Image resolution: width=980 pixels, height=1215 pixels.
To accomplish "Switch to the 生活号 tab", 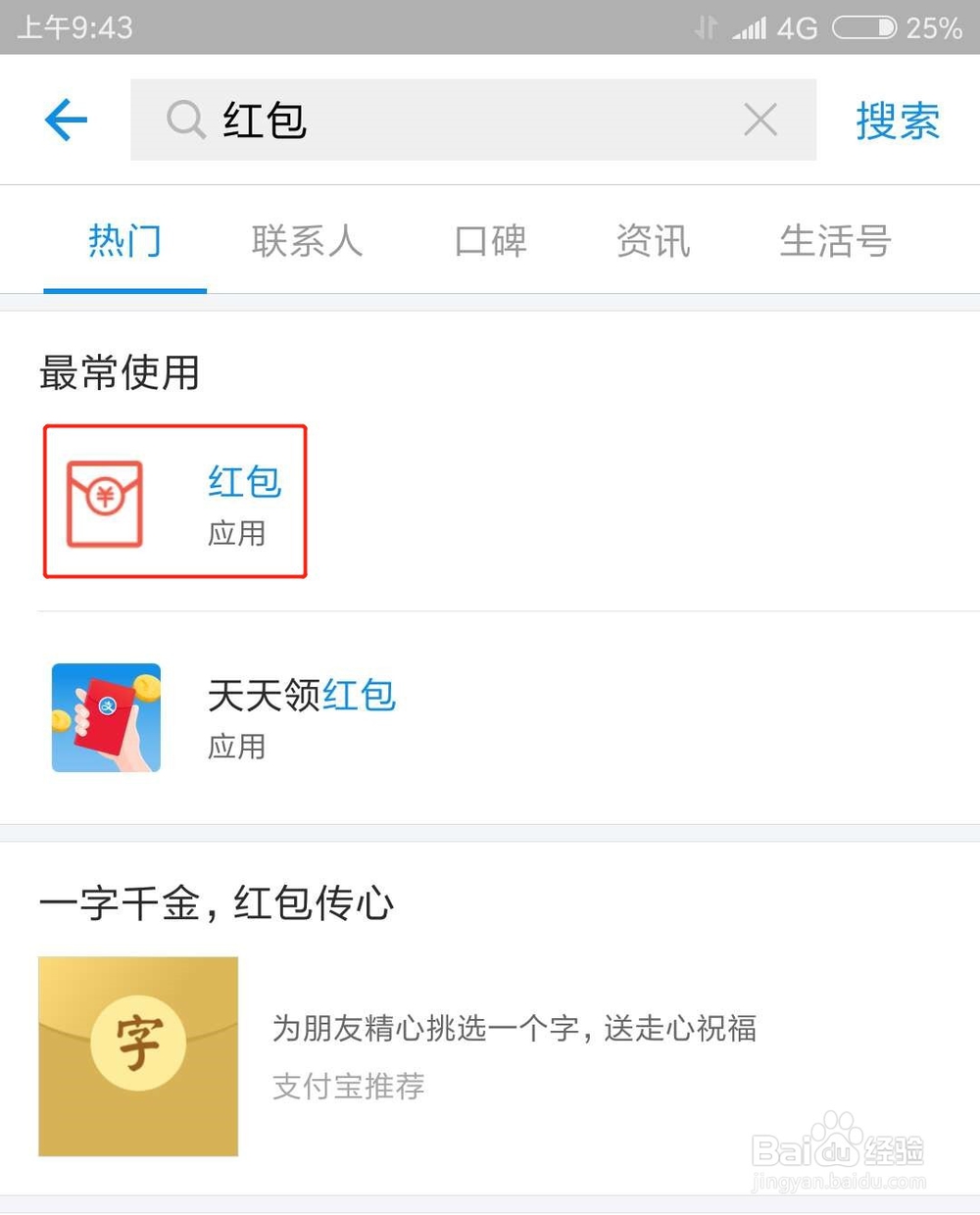I will pos(835,241).
